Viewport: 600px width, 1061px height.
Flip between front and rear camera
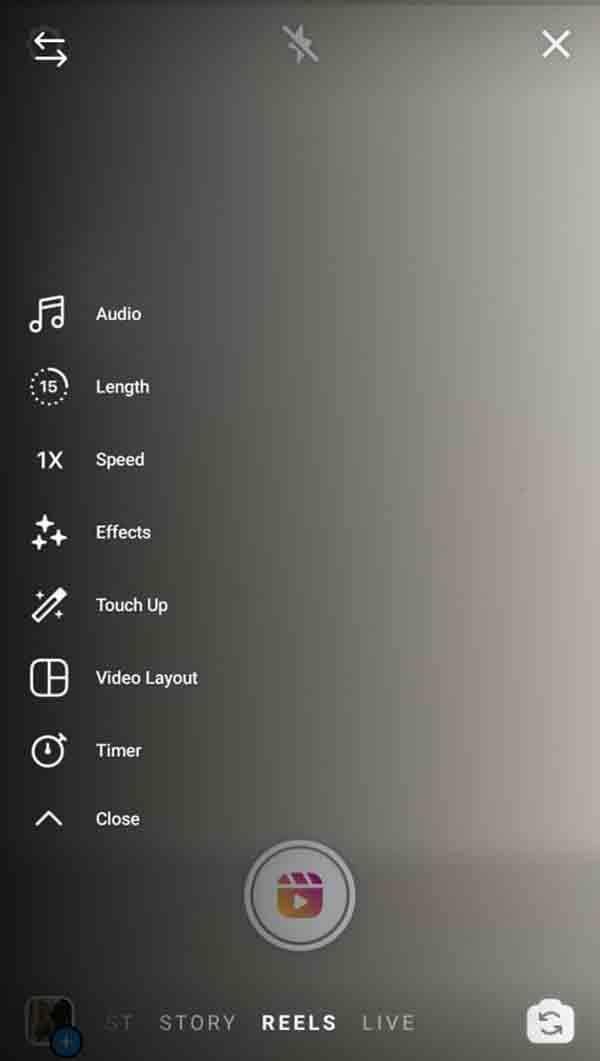pyautogui.click(x=550, y=1023)
